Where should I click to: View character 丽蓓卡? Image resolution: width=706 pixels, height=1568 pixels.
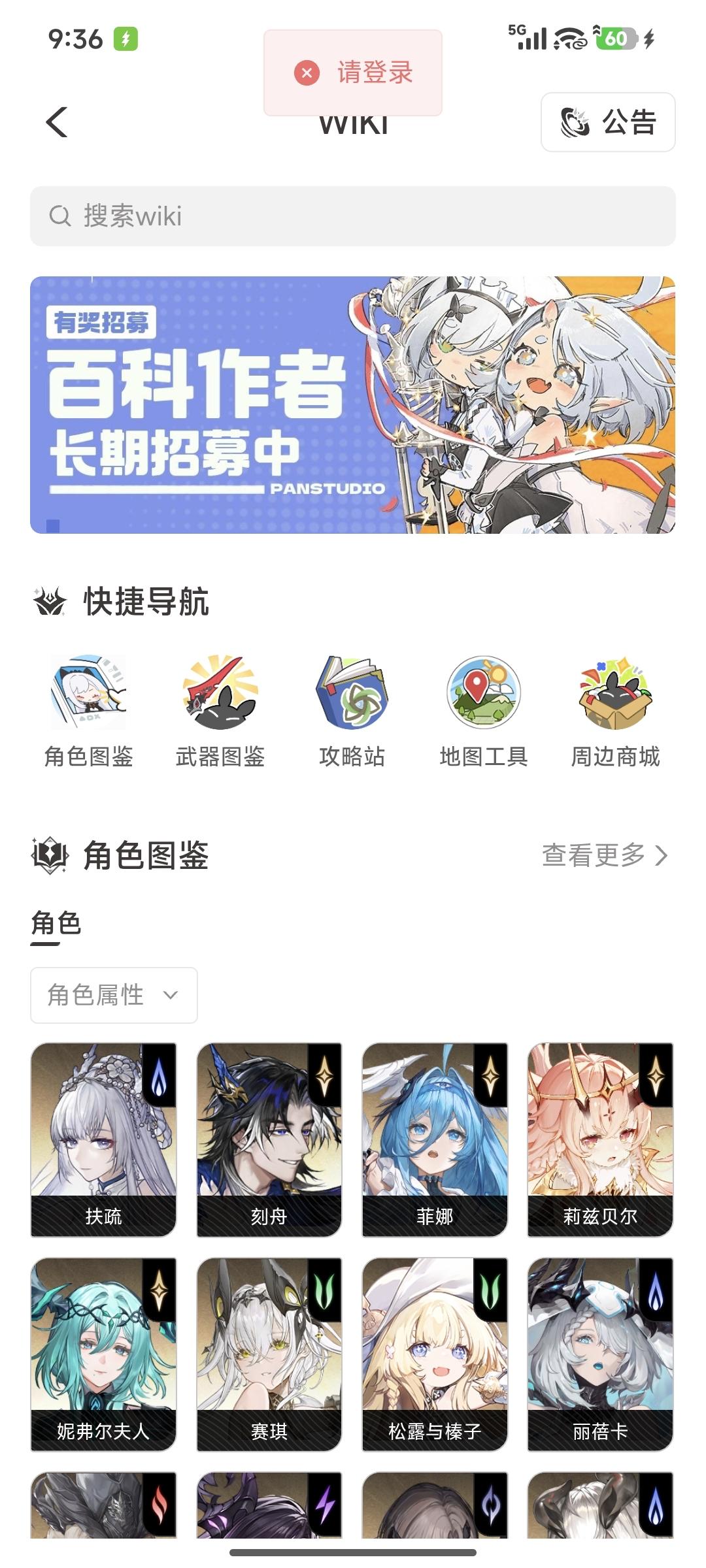tap(600, 1354)
